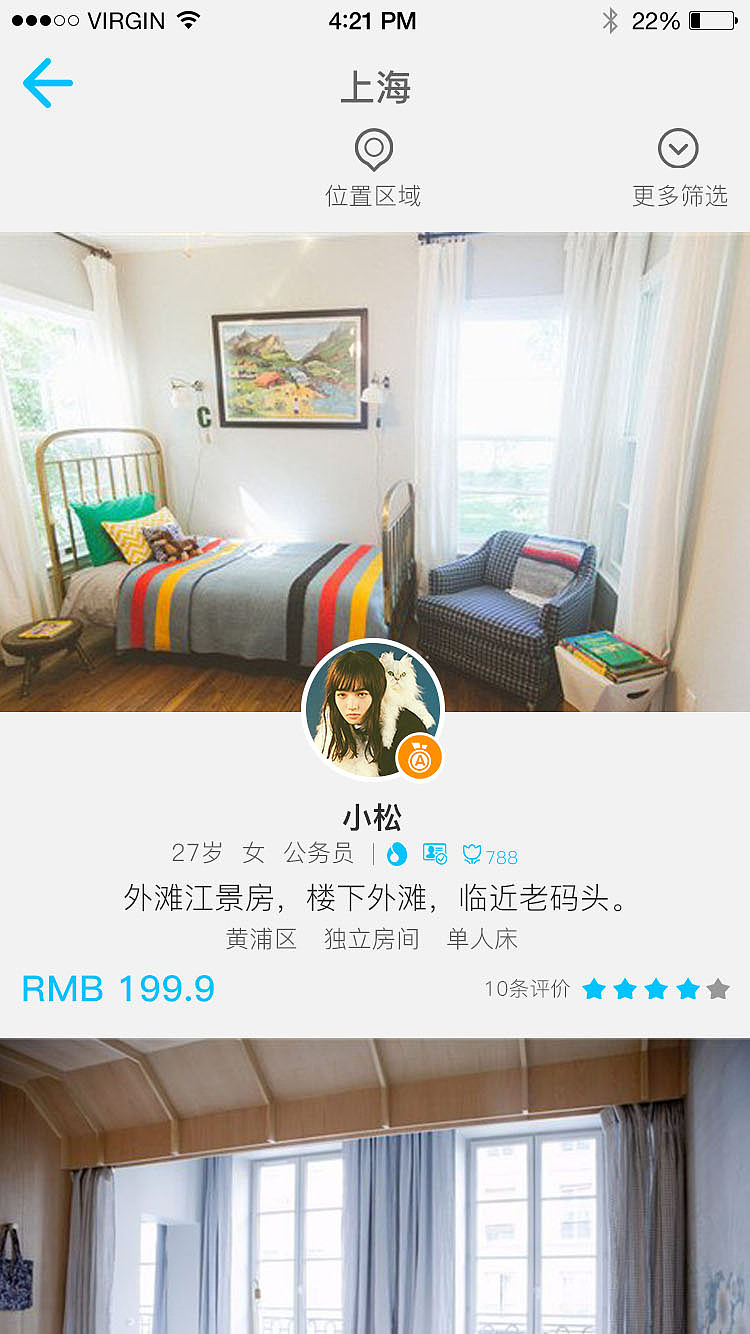
Task: Tap the orange A medal badge on avatar
Action: pyautogui.click(x=420, y=758)
